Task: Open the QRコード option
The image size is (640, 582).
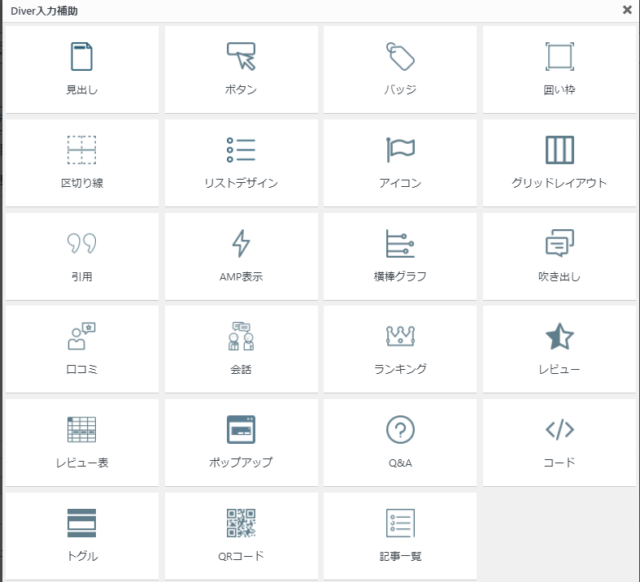Action: click(241, 534)
